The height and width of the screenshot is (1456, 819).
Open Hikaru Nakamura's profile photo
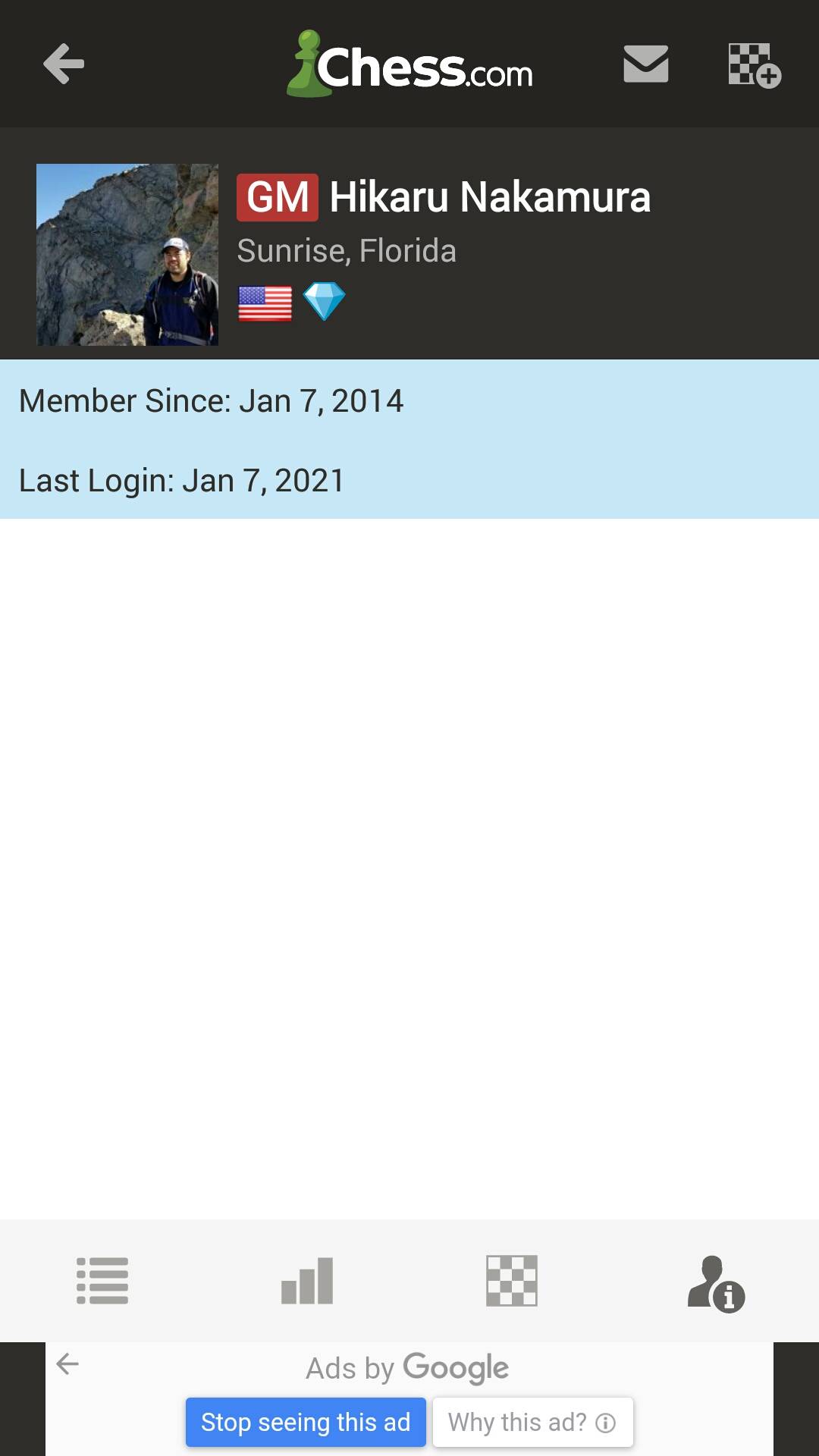pos(127,255)
